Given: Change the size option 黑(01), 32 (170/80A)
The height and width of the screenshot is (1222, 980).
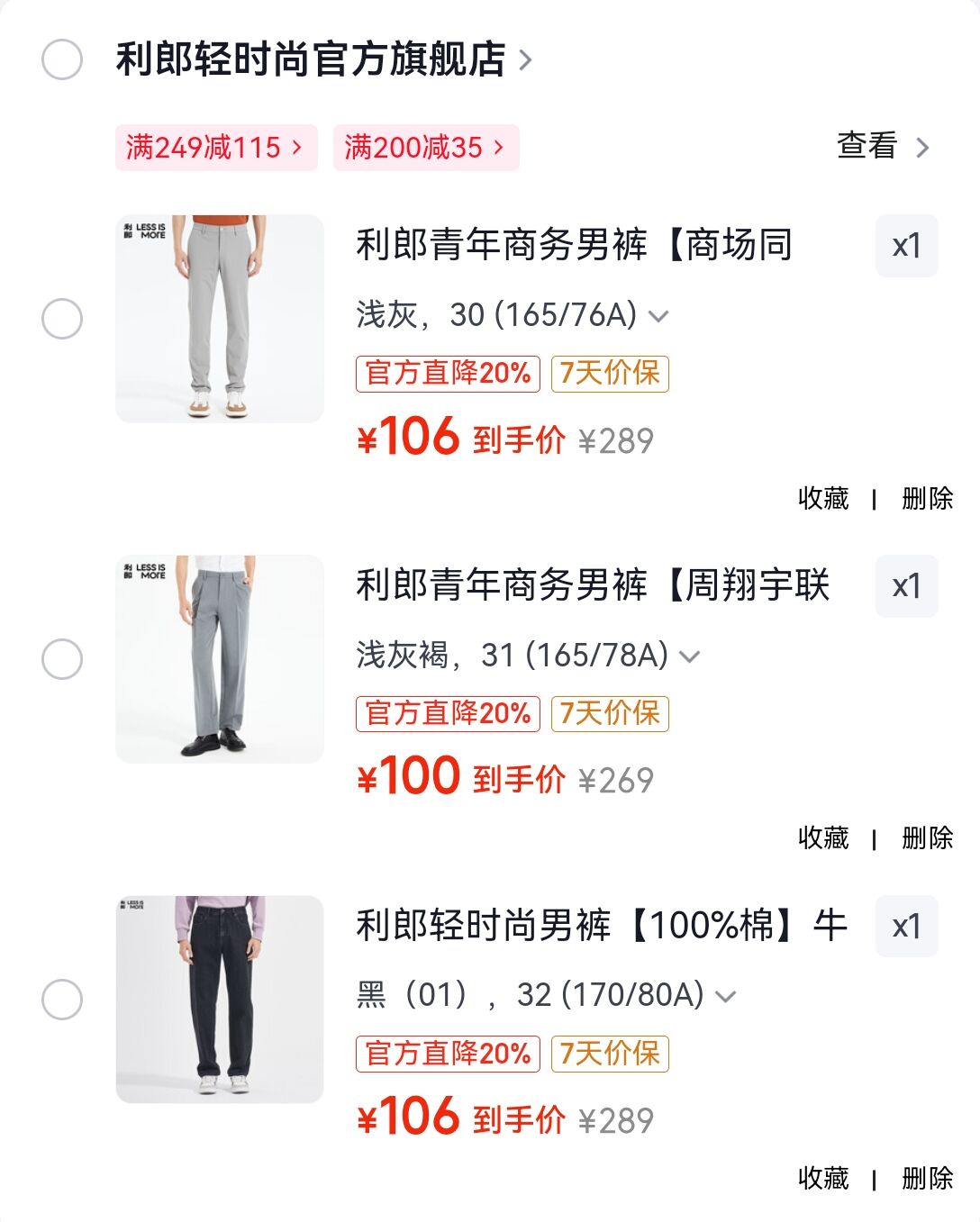Looking at the screenshot, I should tap(546, 995).
